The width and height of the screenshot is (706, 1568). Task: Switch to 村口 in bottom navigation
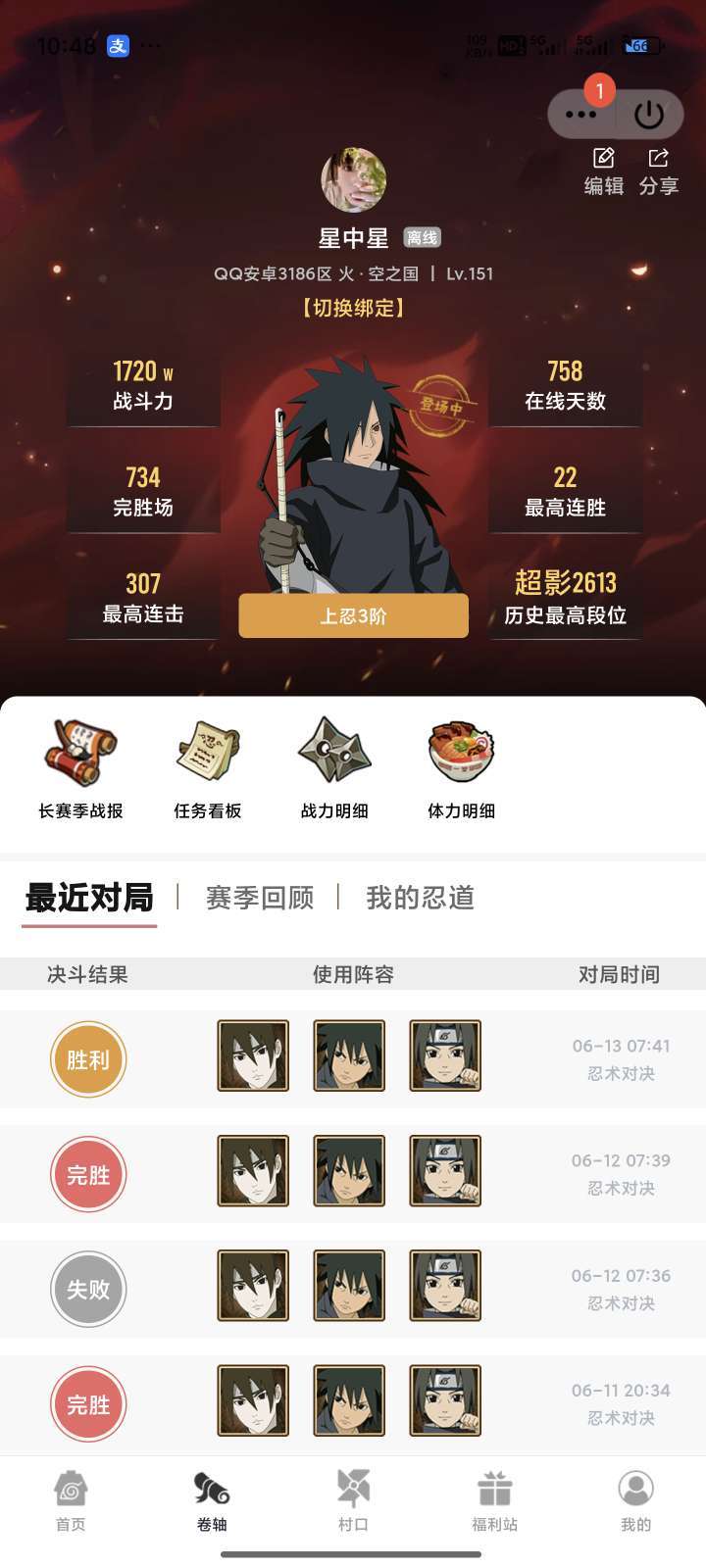(353, 1501)
